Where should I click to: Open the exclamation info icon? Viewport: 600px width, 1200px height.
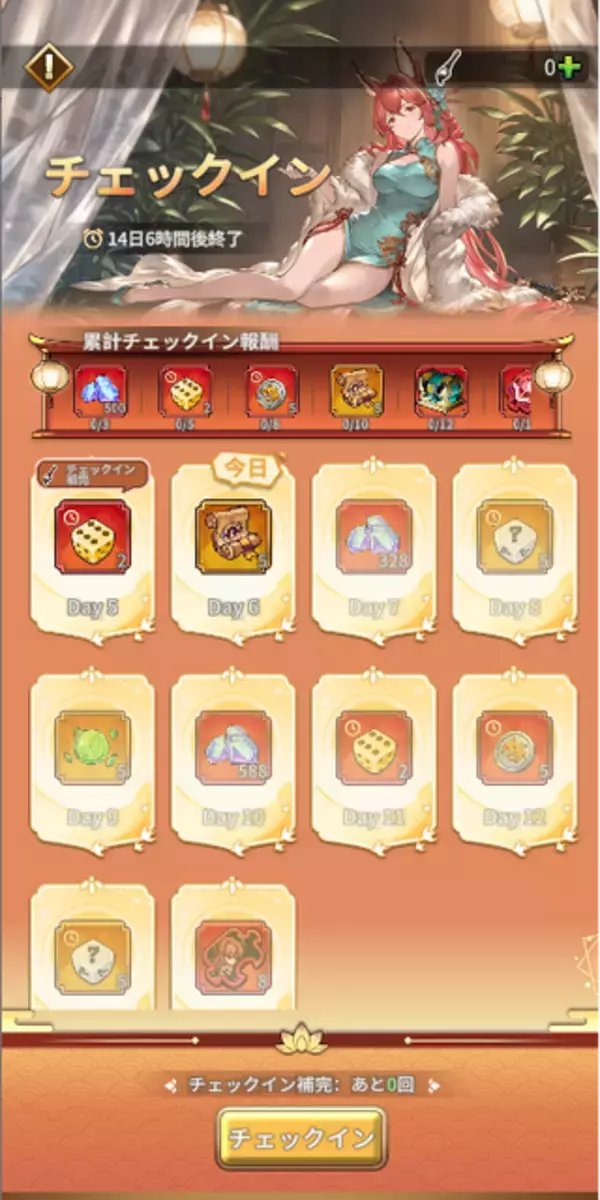click(43, 67)
